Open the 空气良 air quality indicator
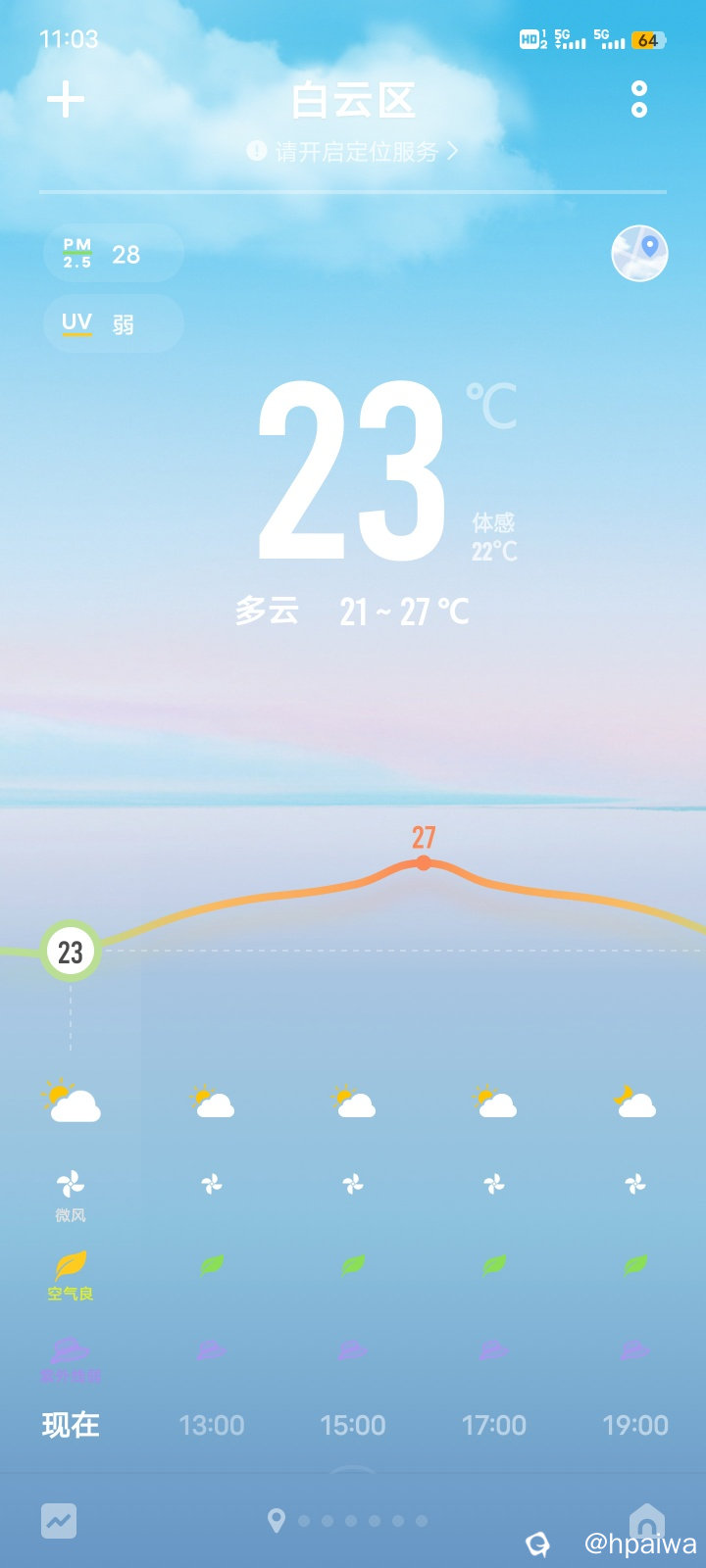Image resolution: width=706 pixels, height=1568 pixels. tap(71, 1275)
